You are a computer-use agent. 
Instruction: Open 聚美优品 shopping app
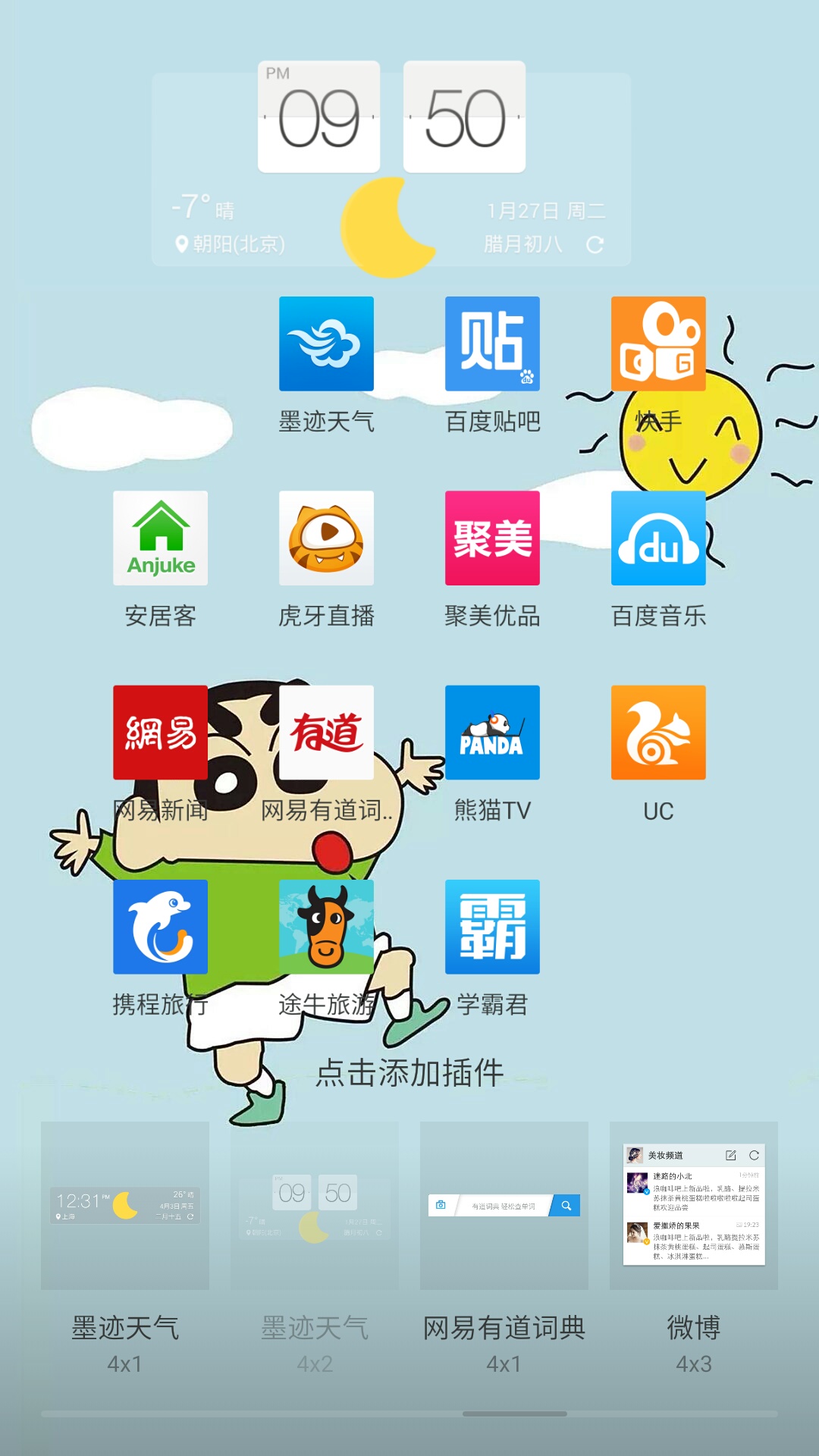[492, 538]
